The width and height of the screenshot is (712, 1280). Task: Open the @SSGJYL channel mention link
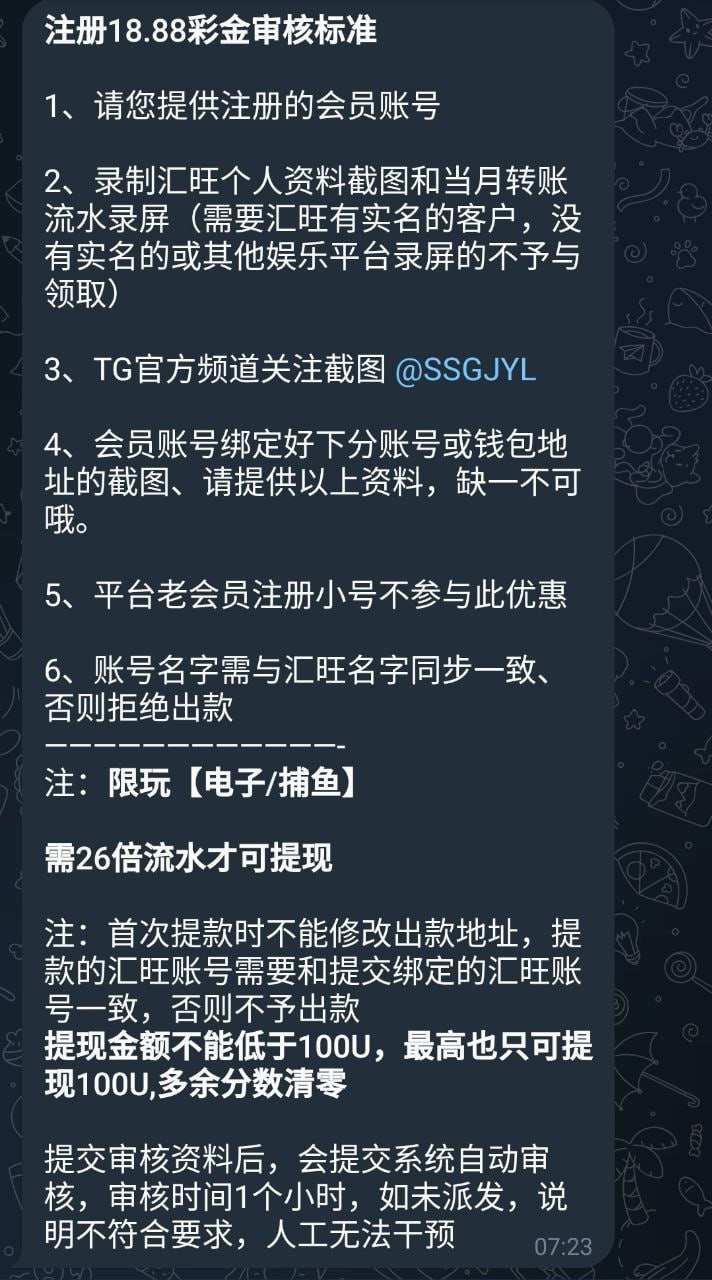465,369
